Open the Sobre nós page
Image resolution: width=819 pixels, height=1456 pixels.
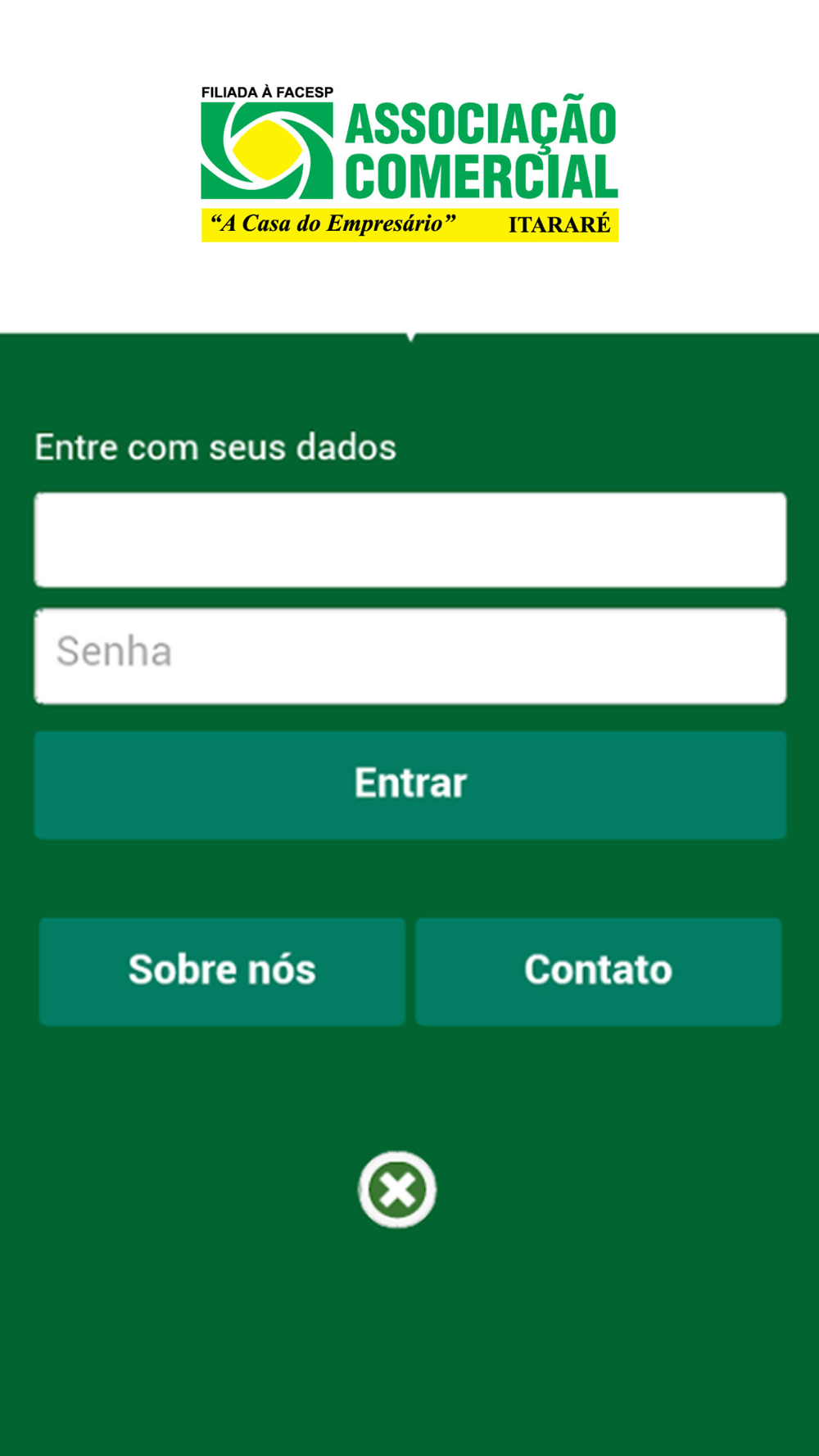[x=222, y=971]
